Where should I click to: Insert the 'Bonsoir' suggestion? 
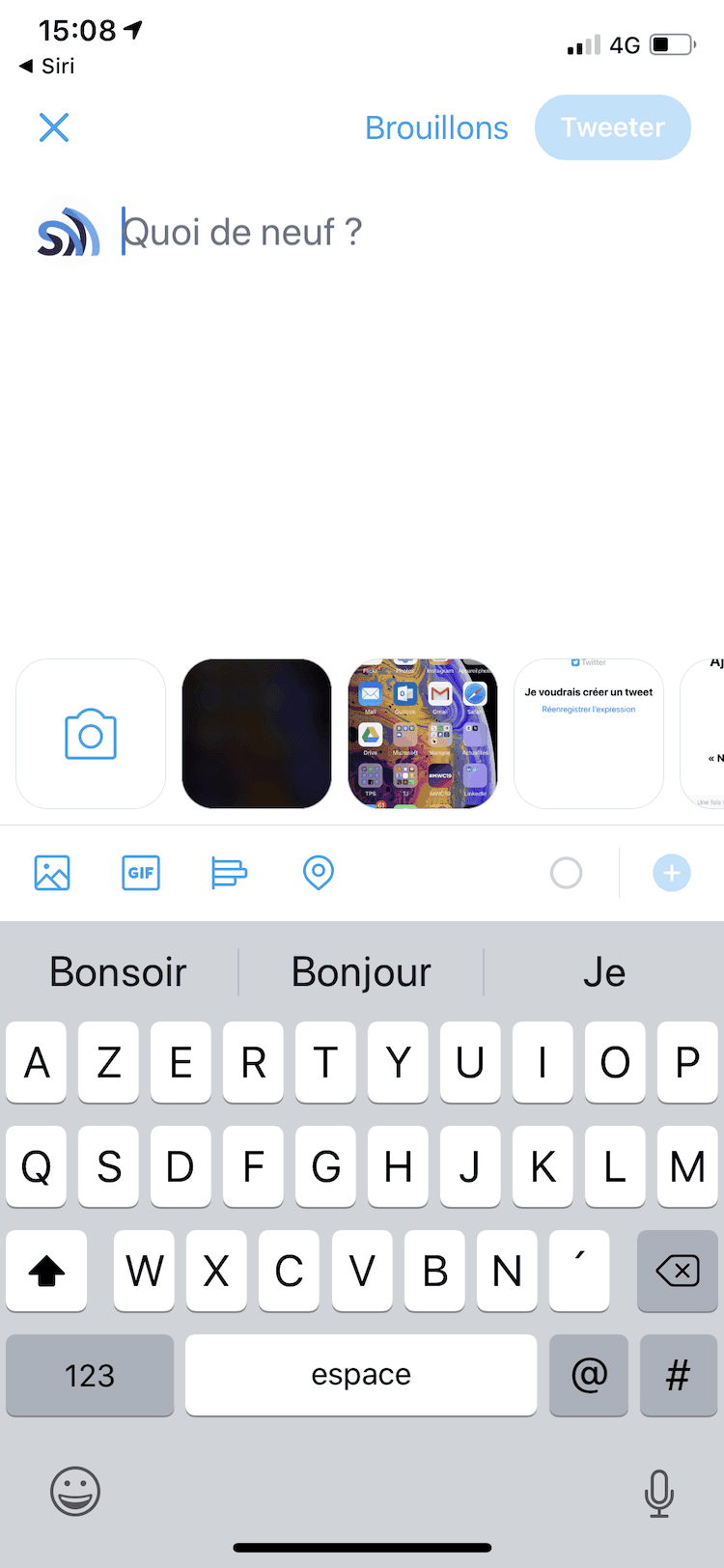(x=119, y=971)
